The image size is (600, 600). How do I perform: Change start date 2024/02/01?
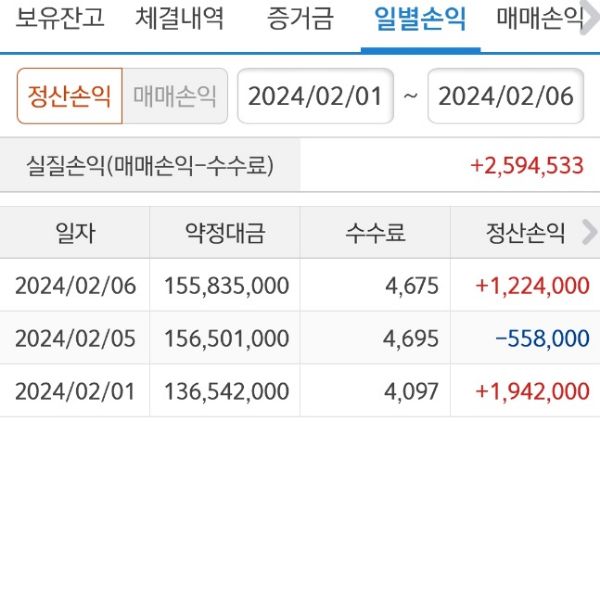tap(315, 96)
